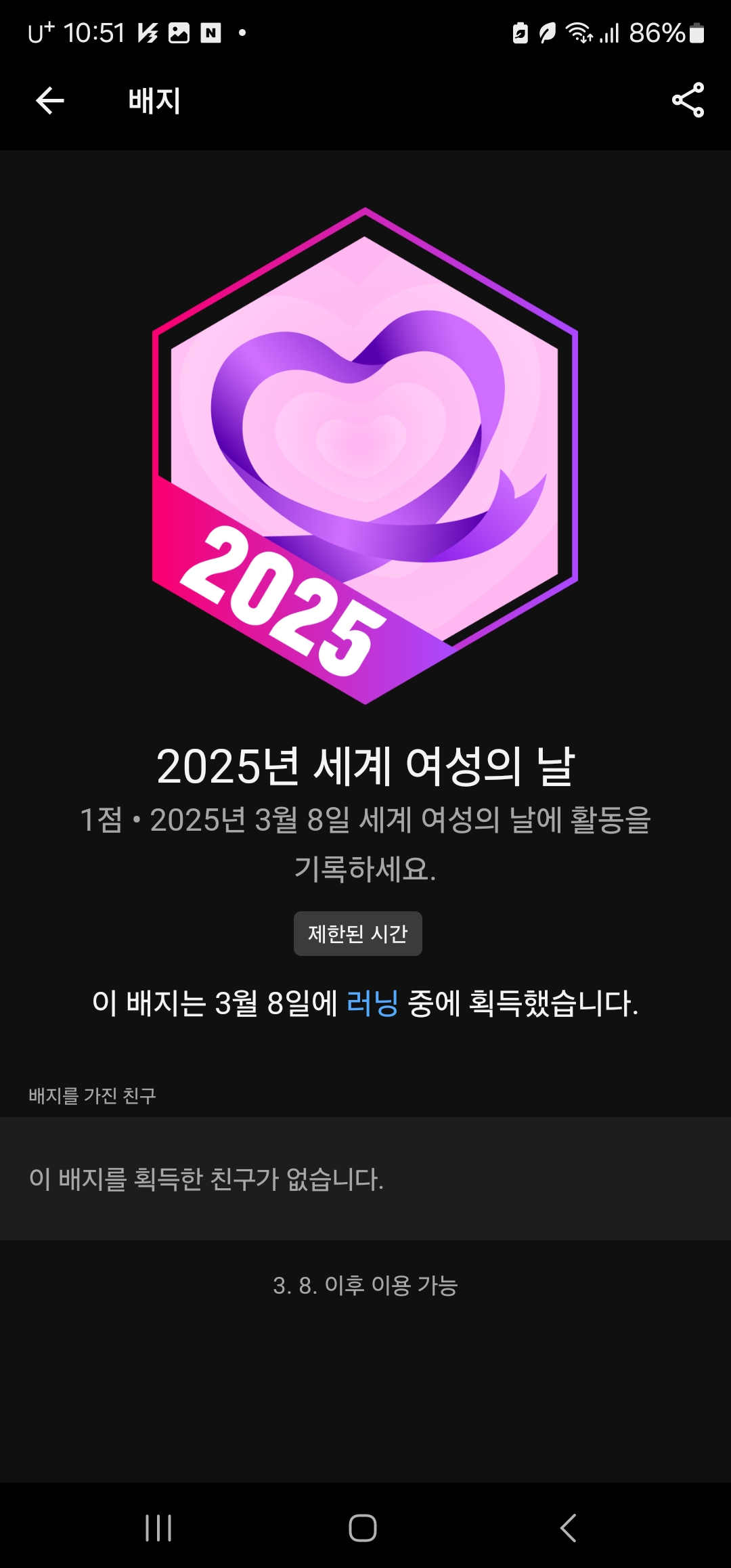The height and width of the screenshot is (1568, 731).
Task: Go back using the top-left arrow
Action: pyautogui.click(x=50, y=101)
